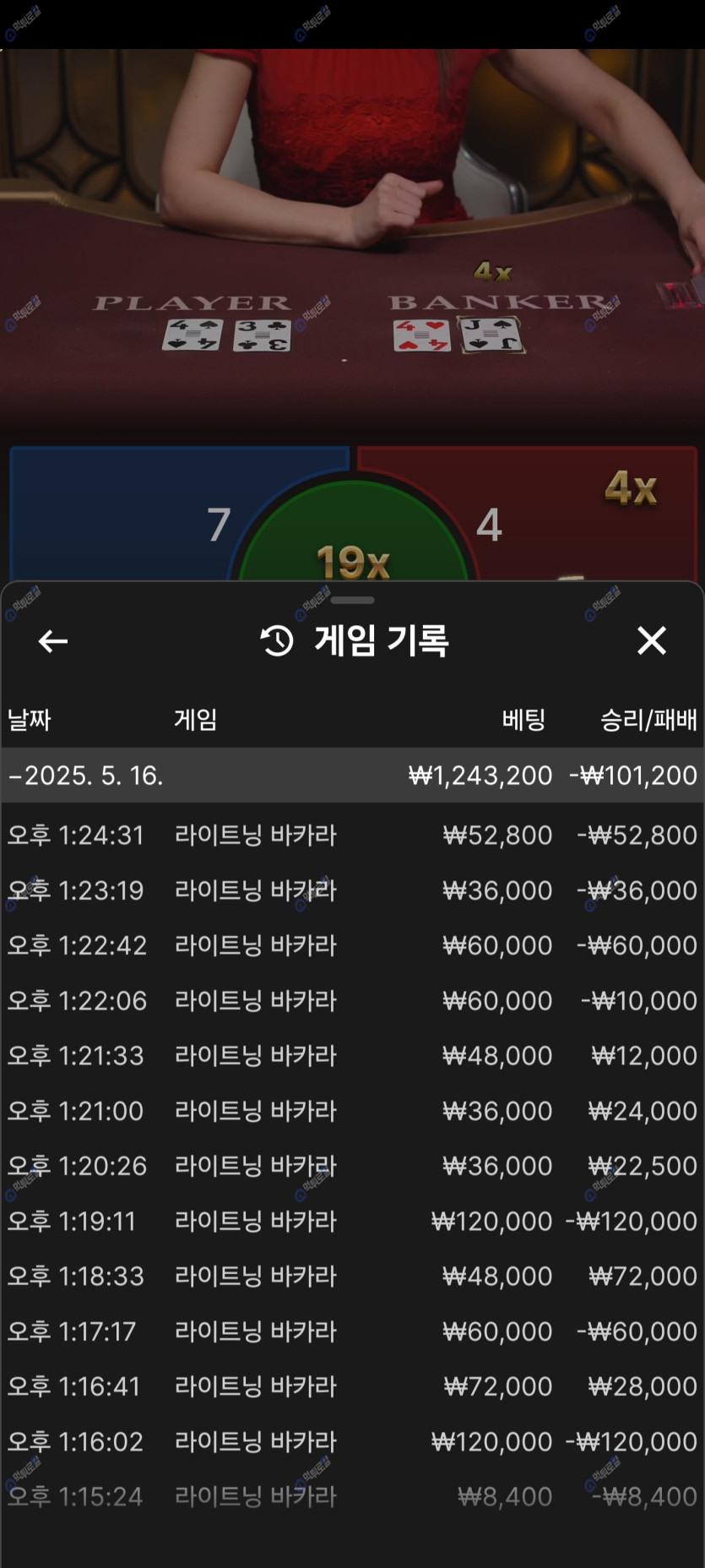Open the 1:24:31 game record

pos(352,835)
